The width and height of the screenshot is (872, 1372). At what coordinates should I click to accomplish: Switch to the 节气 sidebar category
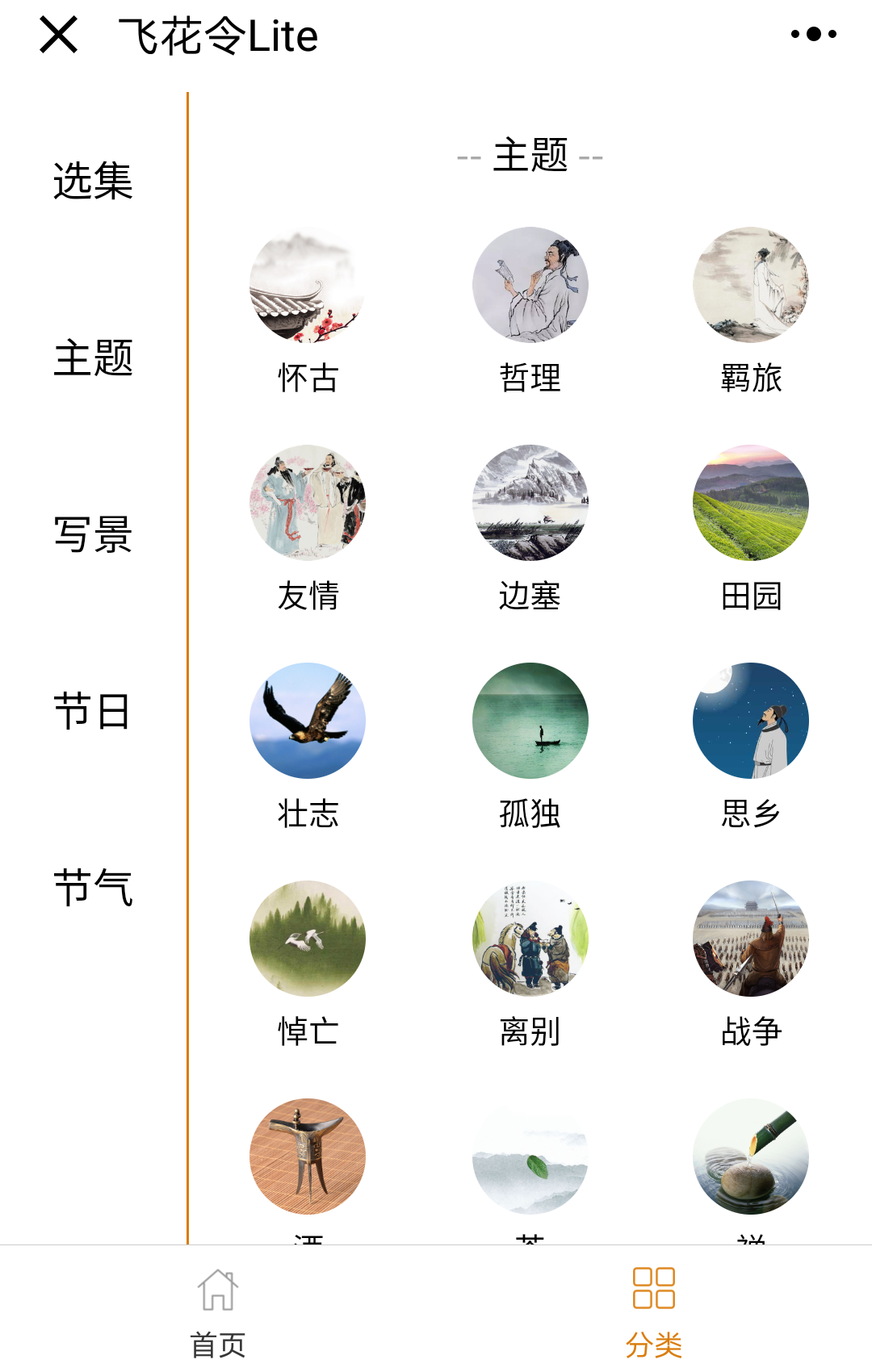(x=93, y=888)
